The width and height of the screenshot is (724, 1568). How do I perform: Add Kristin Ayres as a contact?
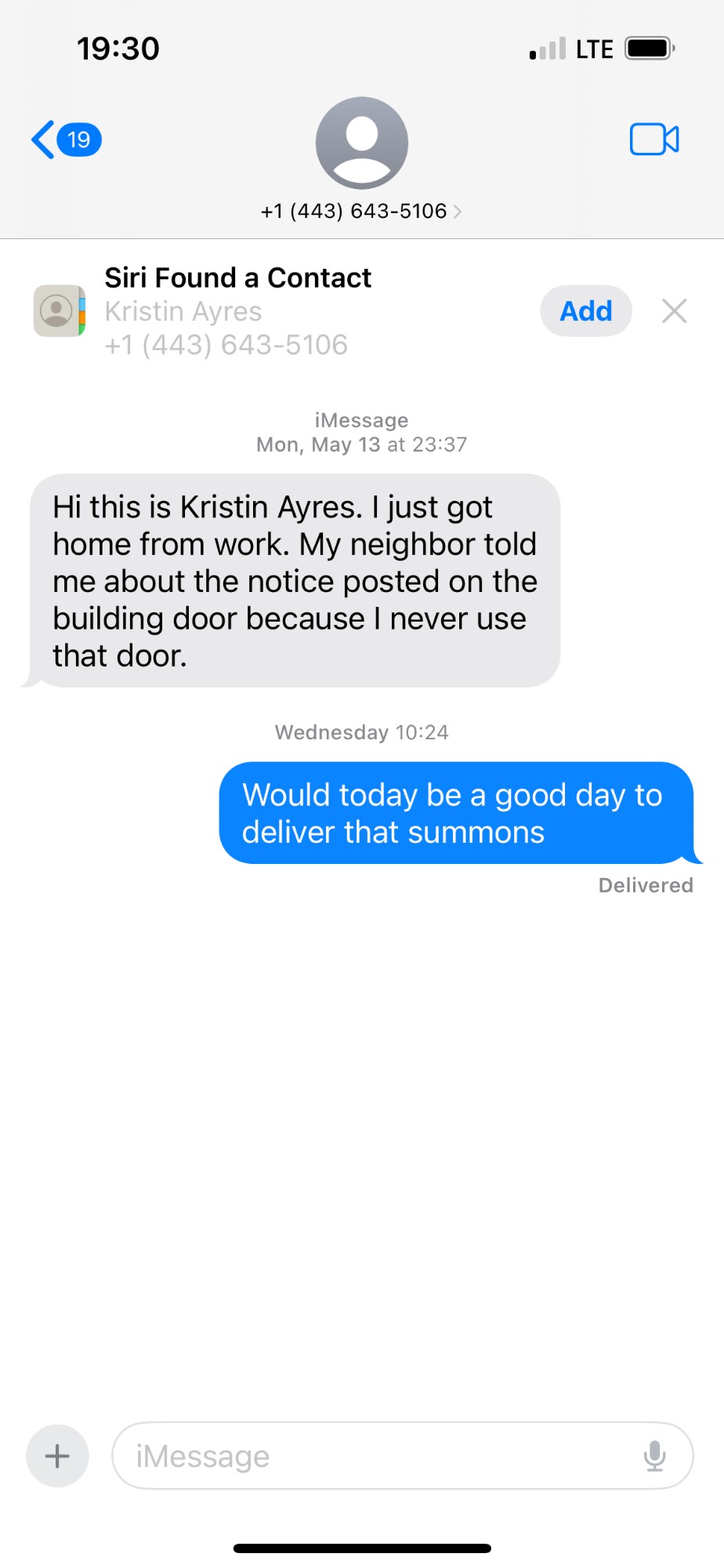[585, 311]
